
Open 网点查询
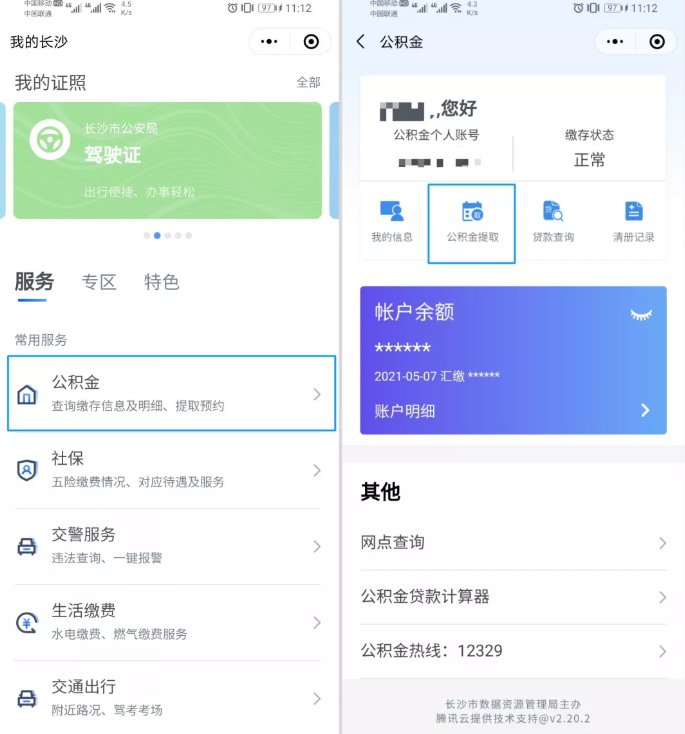(513, 543)
